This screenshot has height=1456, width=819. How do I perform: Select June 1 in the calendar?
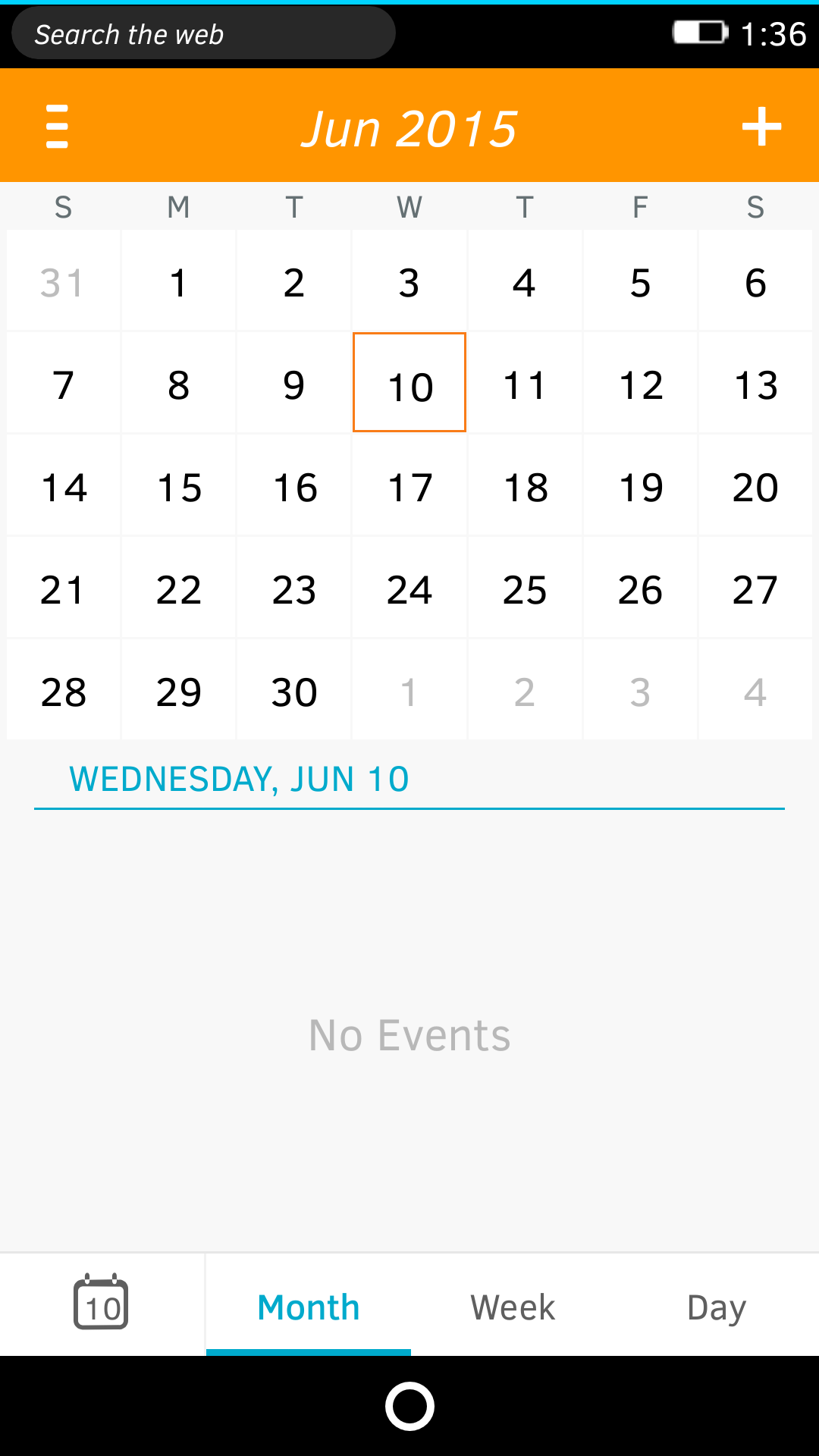point(179,282)
